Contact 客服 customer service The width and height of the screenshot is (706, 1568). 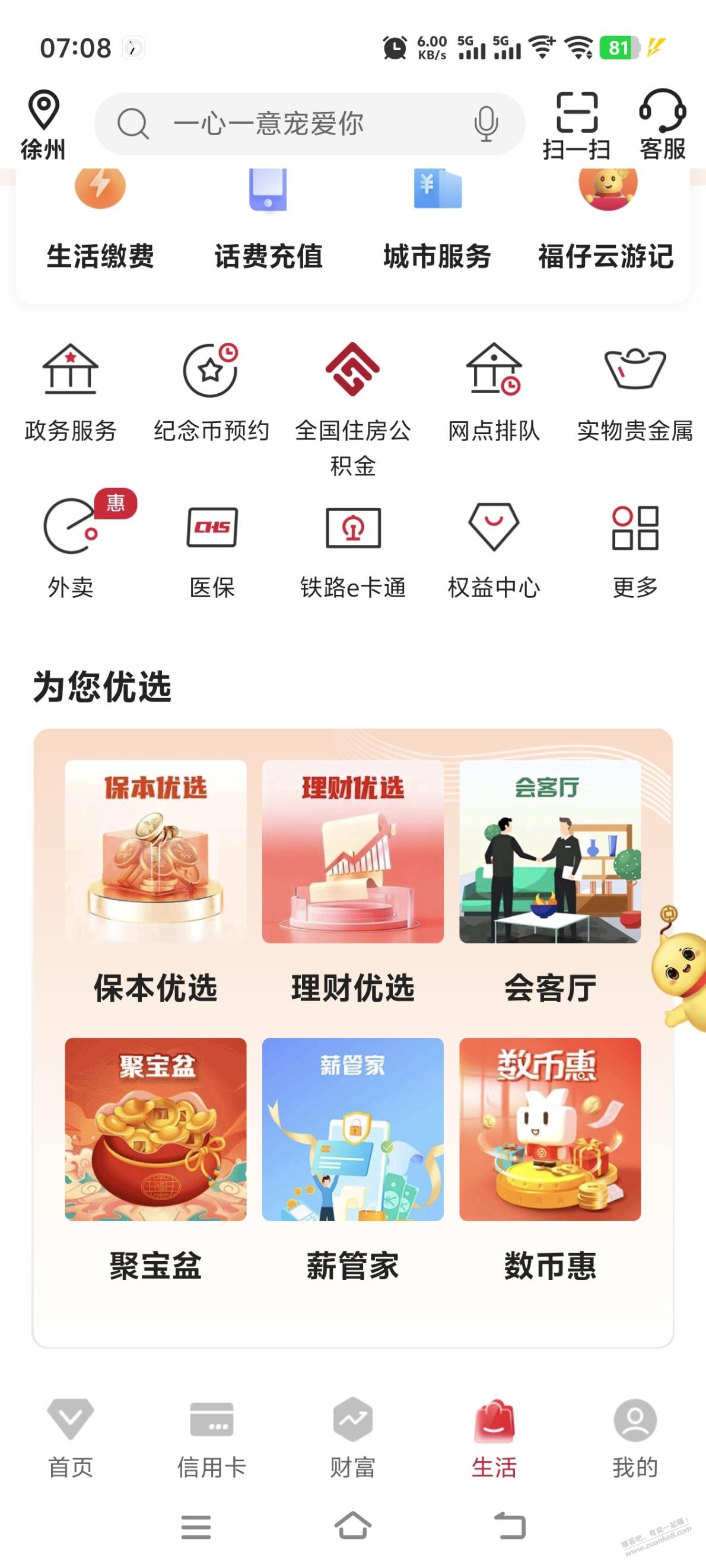[662, 124]
